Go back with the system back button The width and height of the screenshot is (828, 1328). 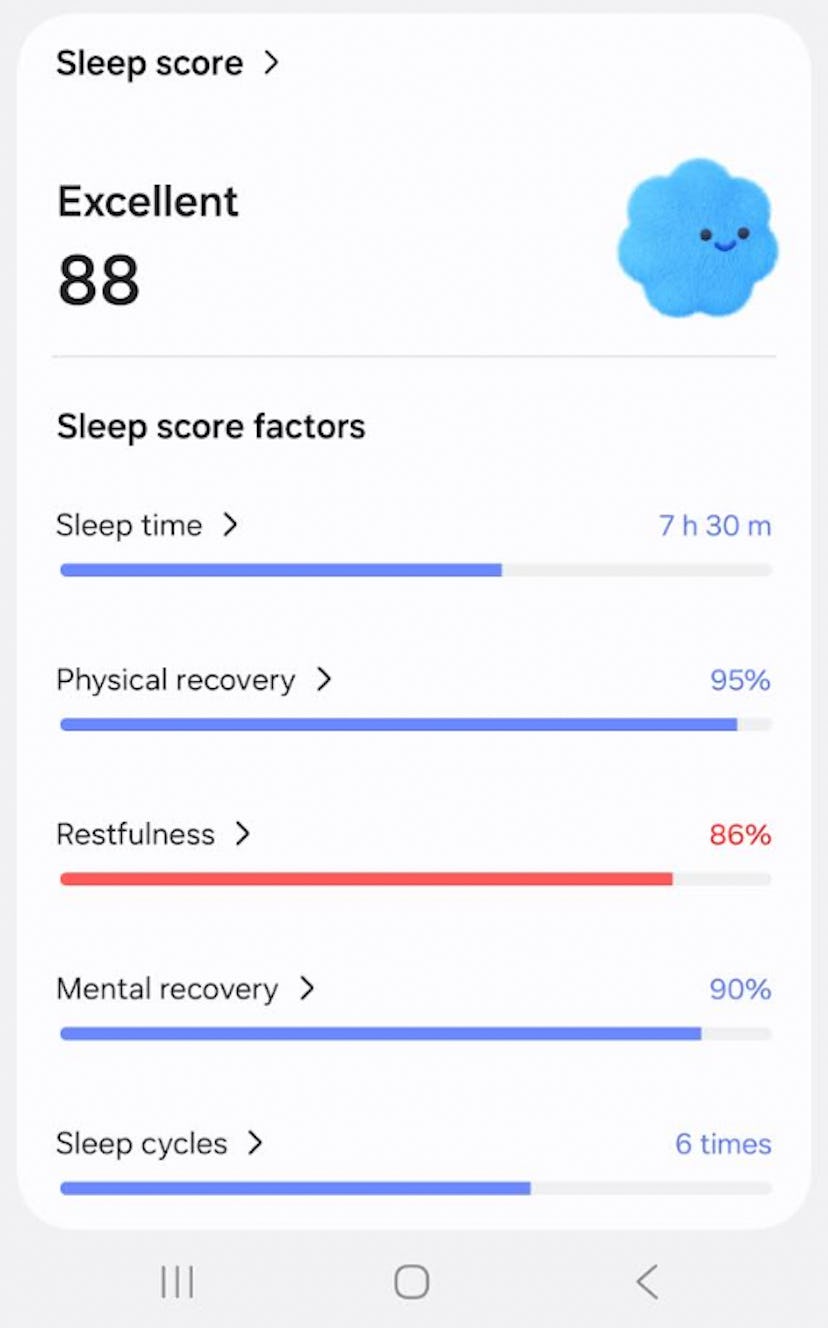tap(647, 1281)
